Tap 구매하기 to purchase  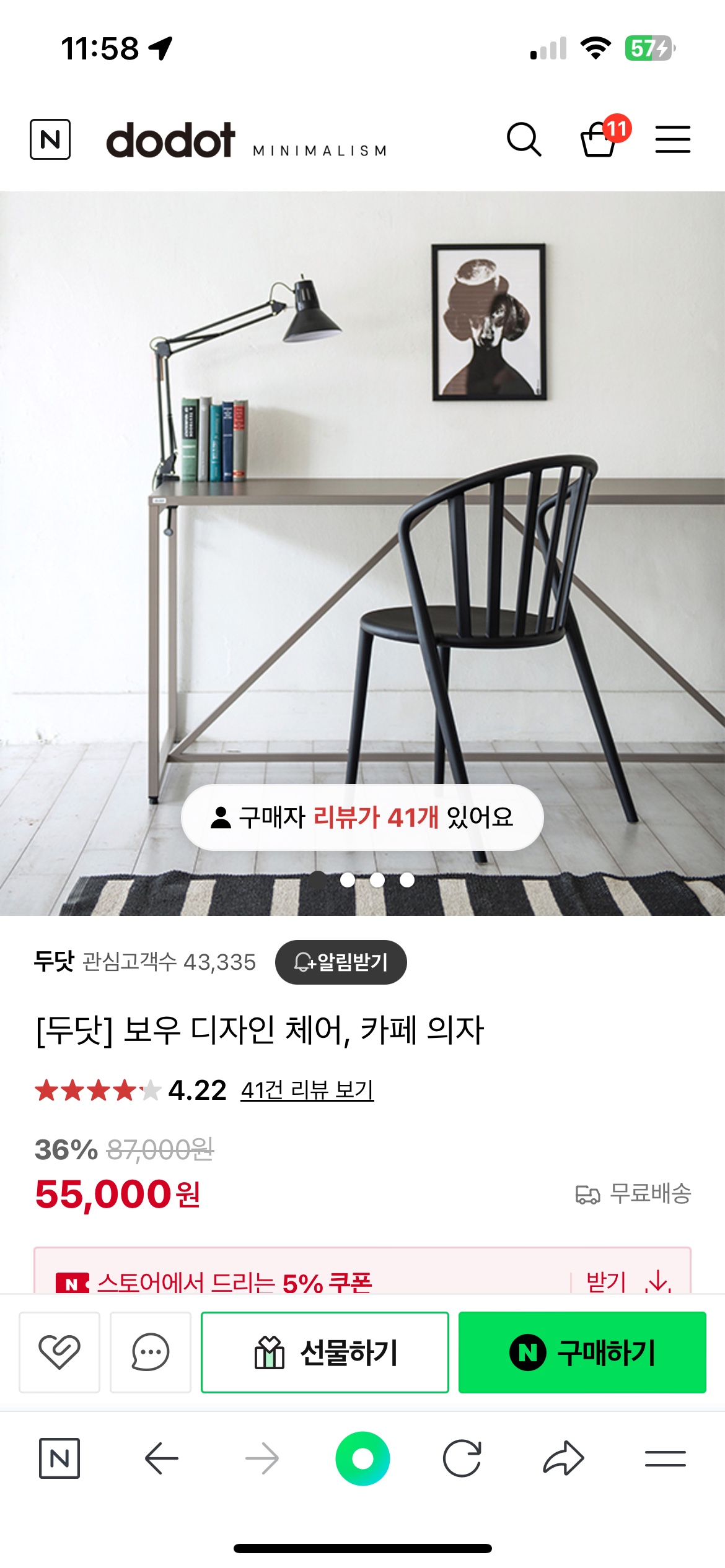pyautogui.click(x=582, y=1352)
